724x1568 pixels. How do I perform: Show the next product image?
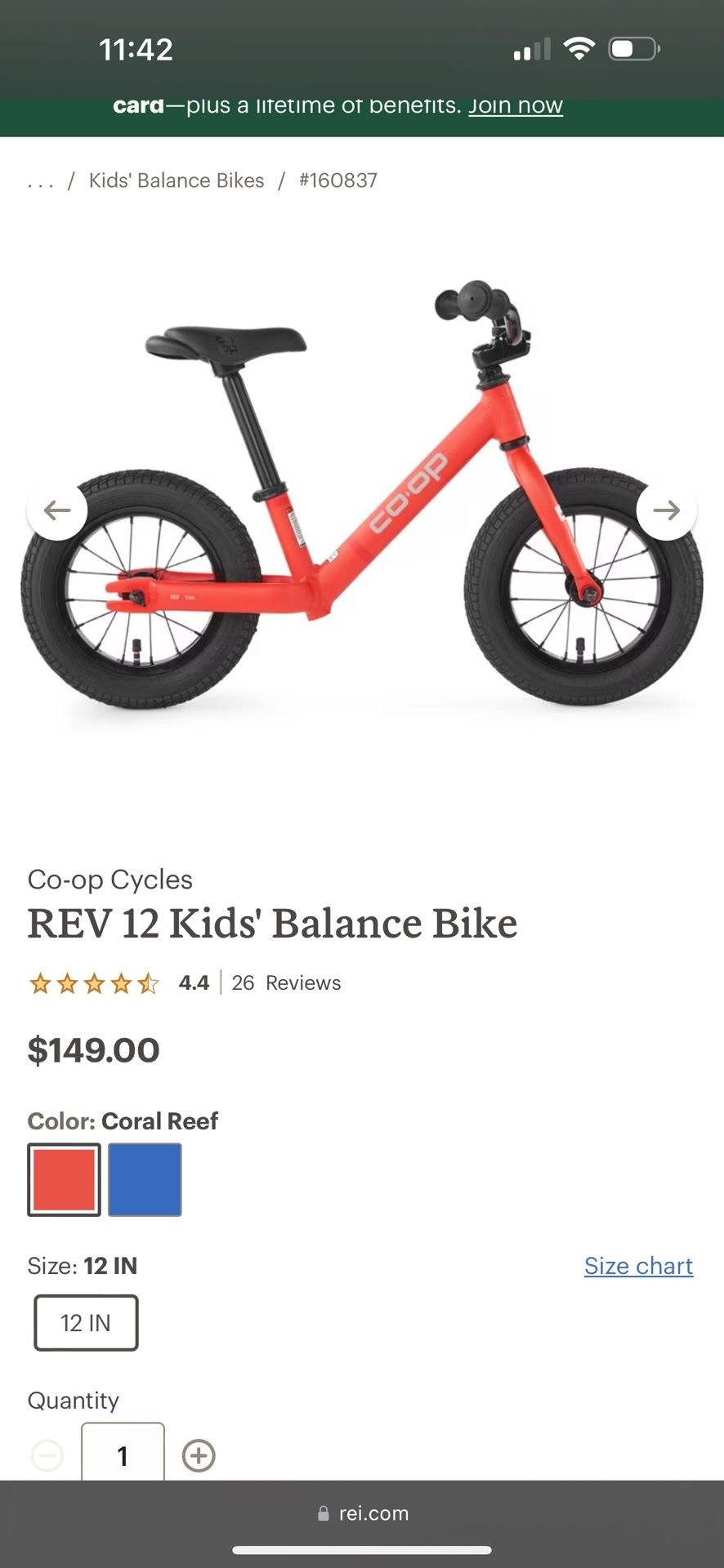click(x=667, y=510)
